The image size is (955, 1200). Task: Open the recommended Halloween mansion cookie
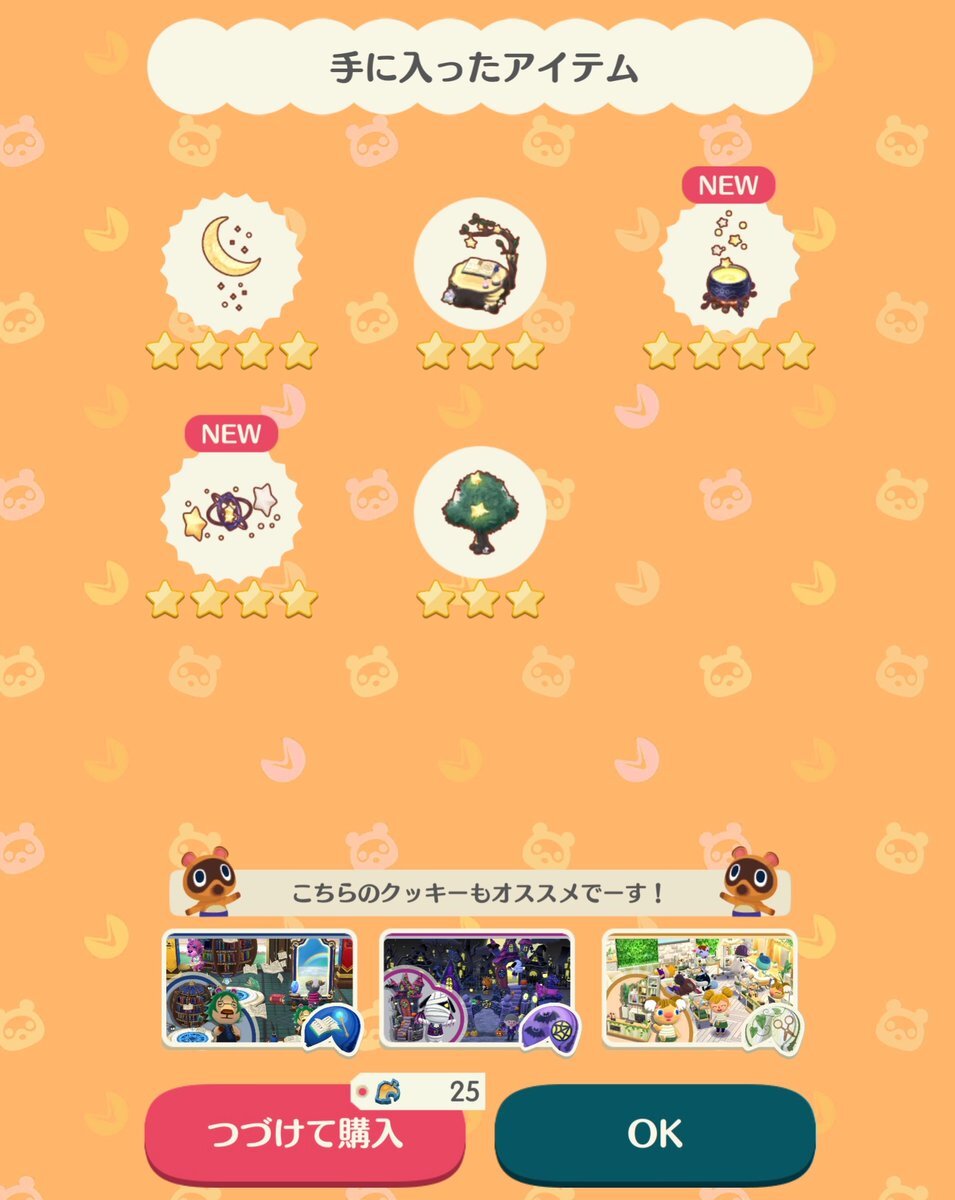tap(477, 989)
